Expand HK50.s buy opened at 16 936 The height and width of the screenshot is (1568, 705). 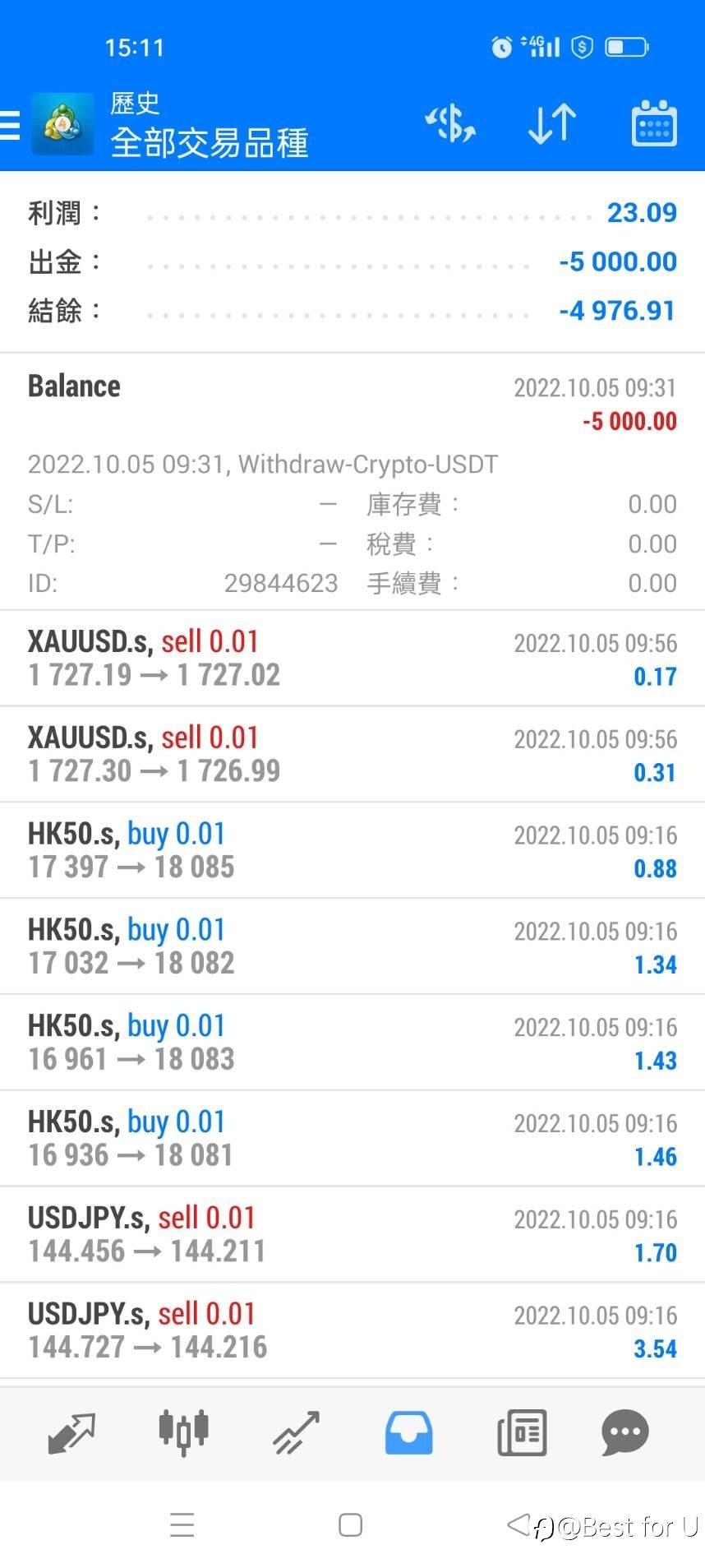352,1139
